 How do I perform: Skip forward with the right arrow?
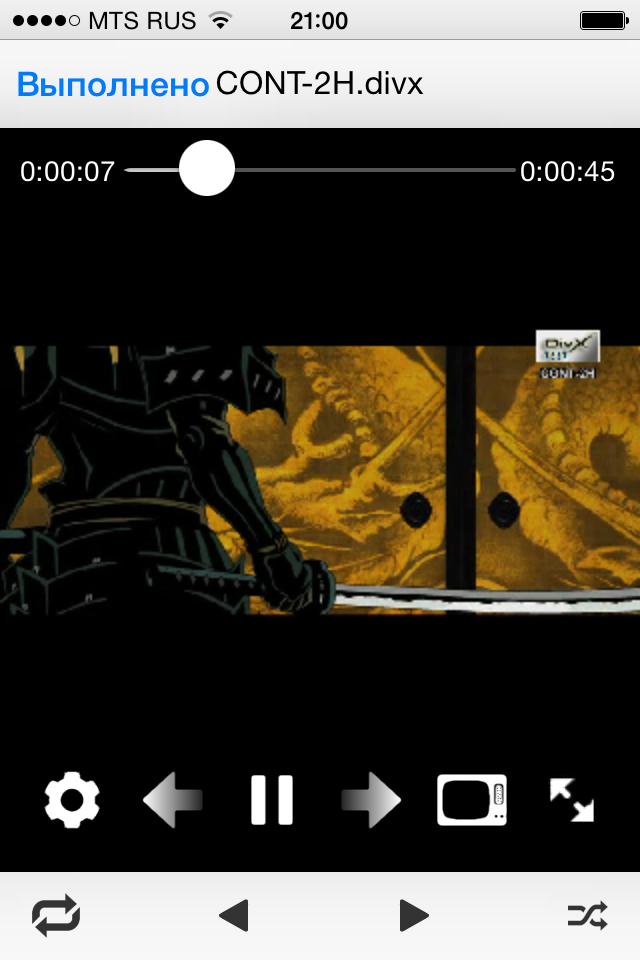(x=371, y=800)
